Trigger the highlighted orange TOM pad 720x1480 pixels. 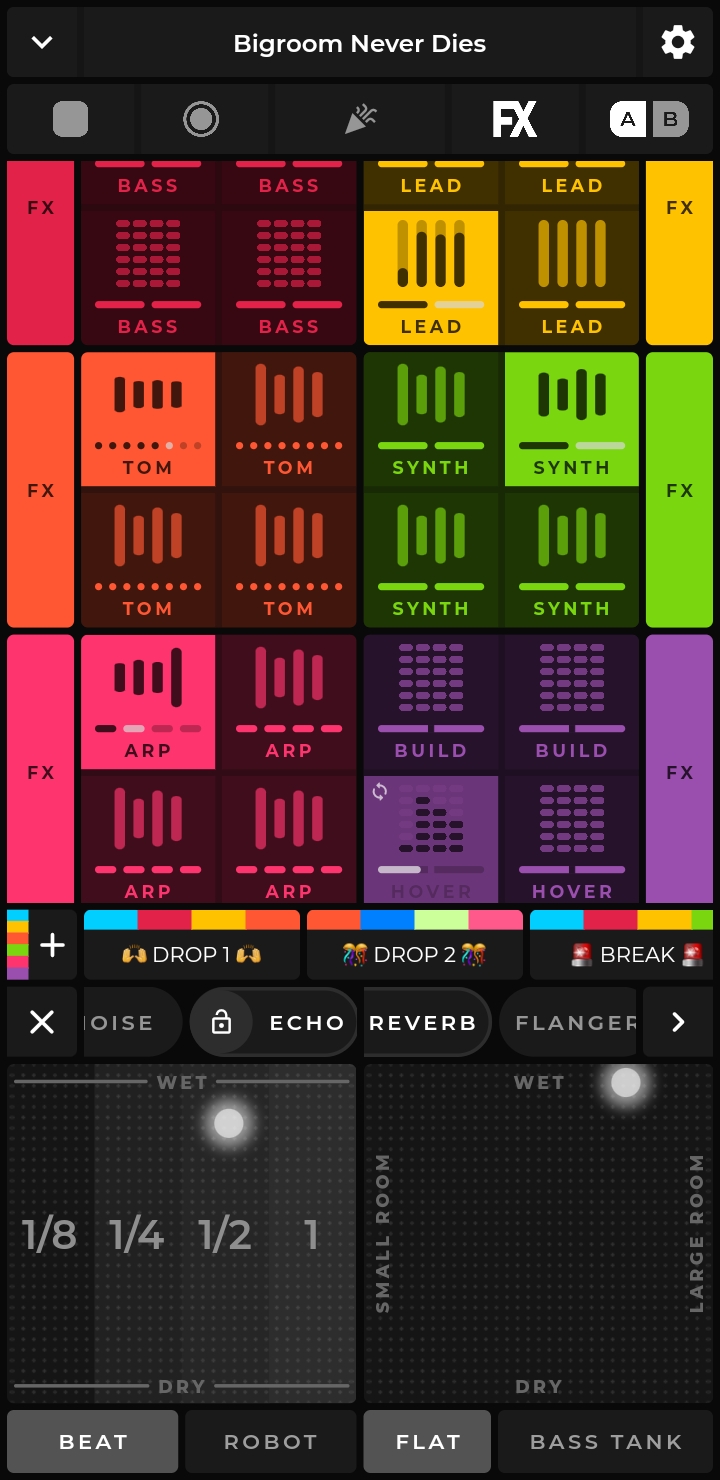coord(148,419)
